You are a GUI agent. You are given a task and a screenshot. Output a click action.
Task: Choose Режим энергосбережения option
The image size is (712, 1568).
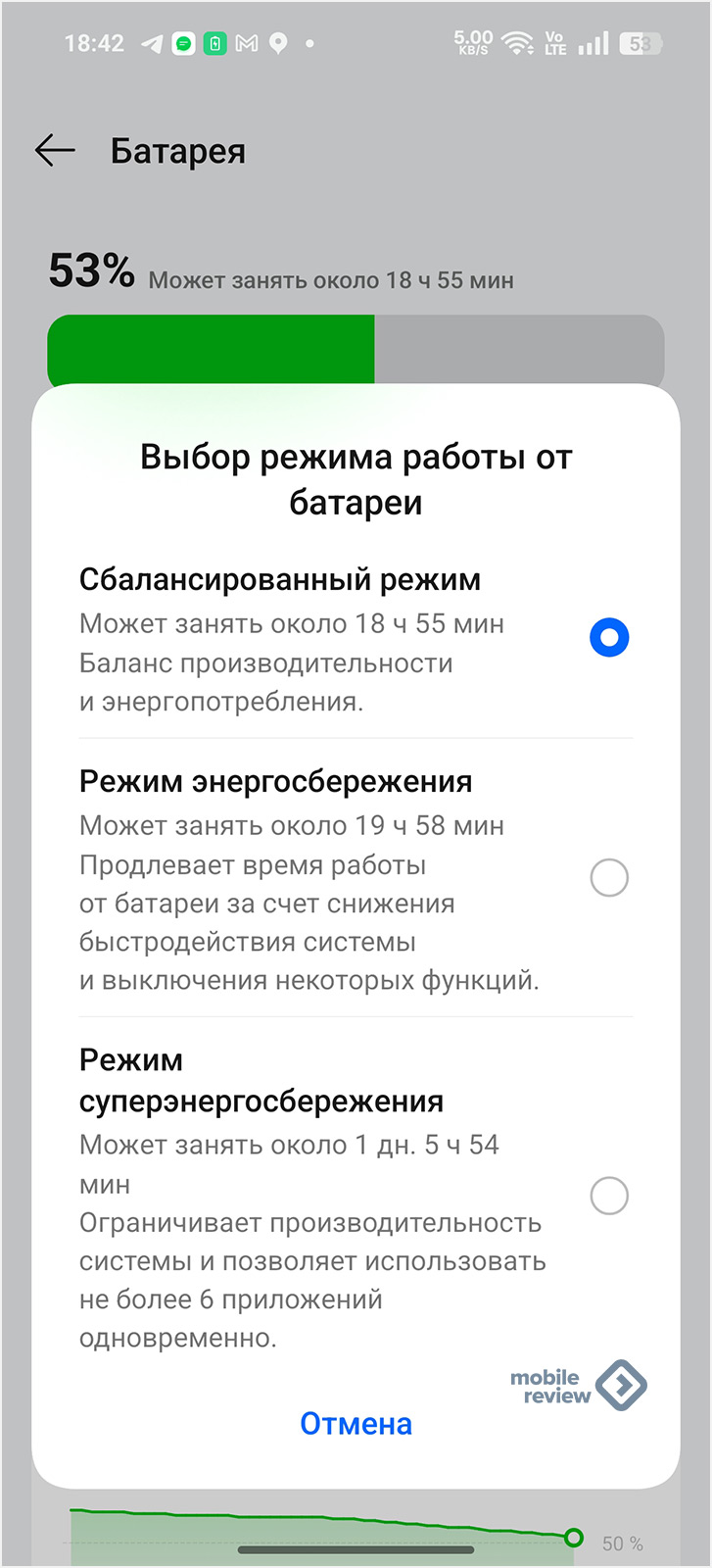[x=356, y=879]
